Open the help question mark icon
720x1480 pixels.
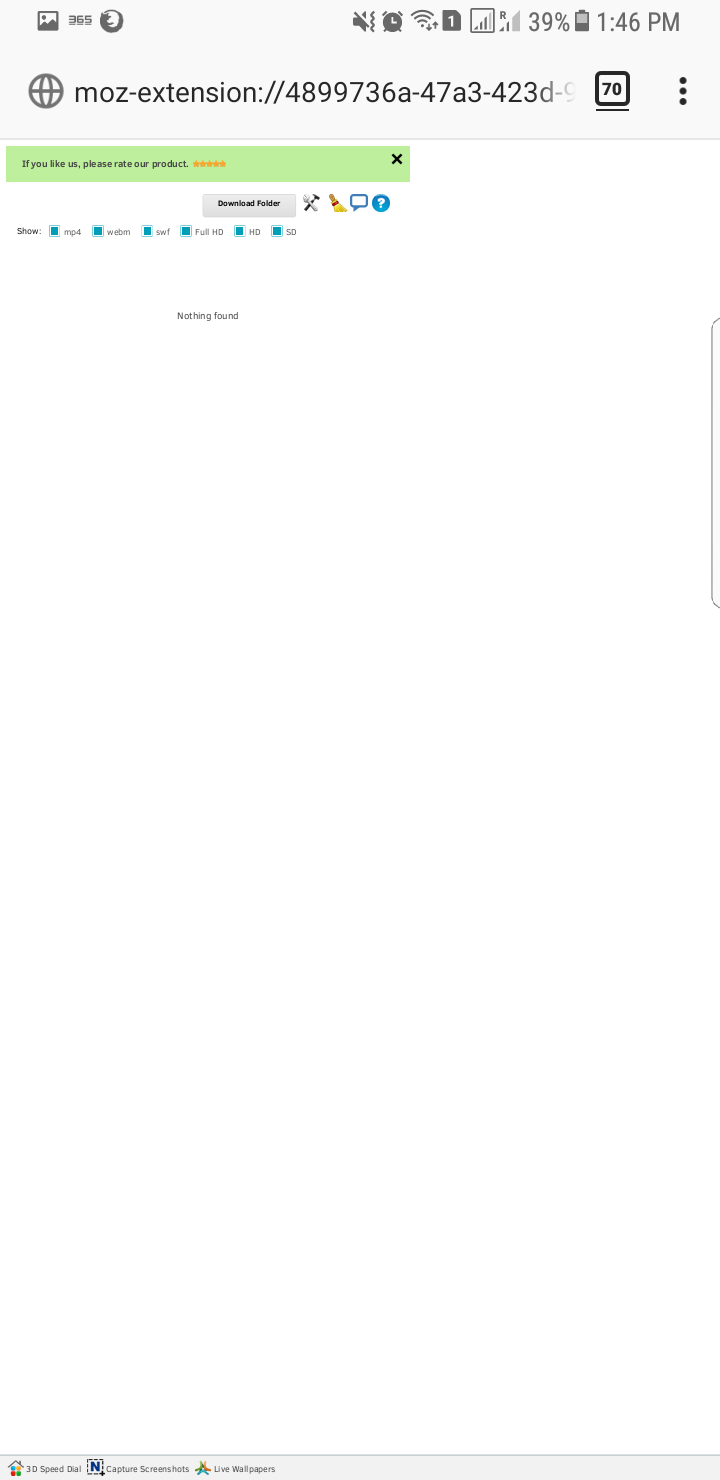[x=381, y=203]
